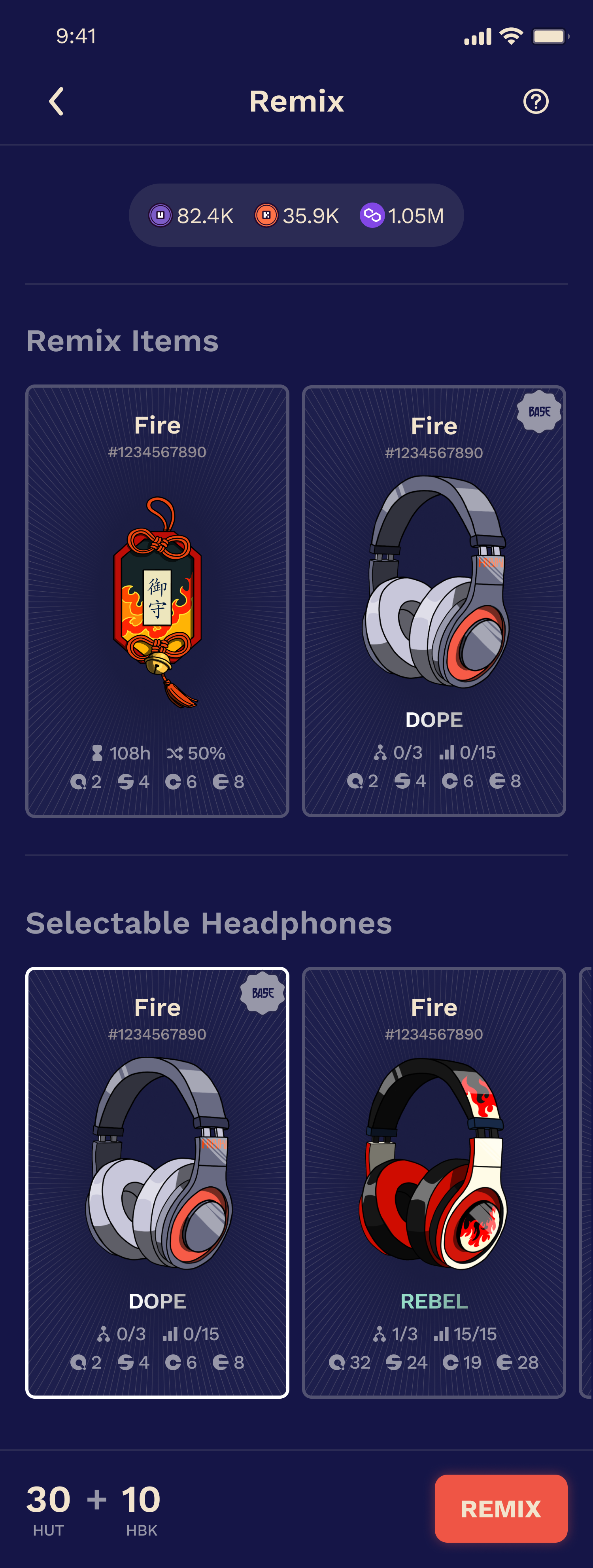Go back from the Remix screen
The width and height of the screenshot is (593, 1568).
coord(57,101)
